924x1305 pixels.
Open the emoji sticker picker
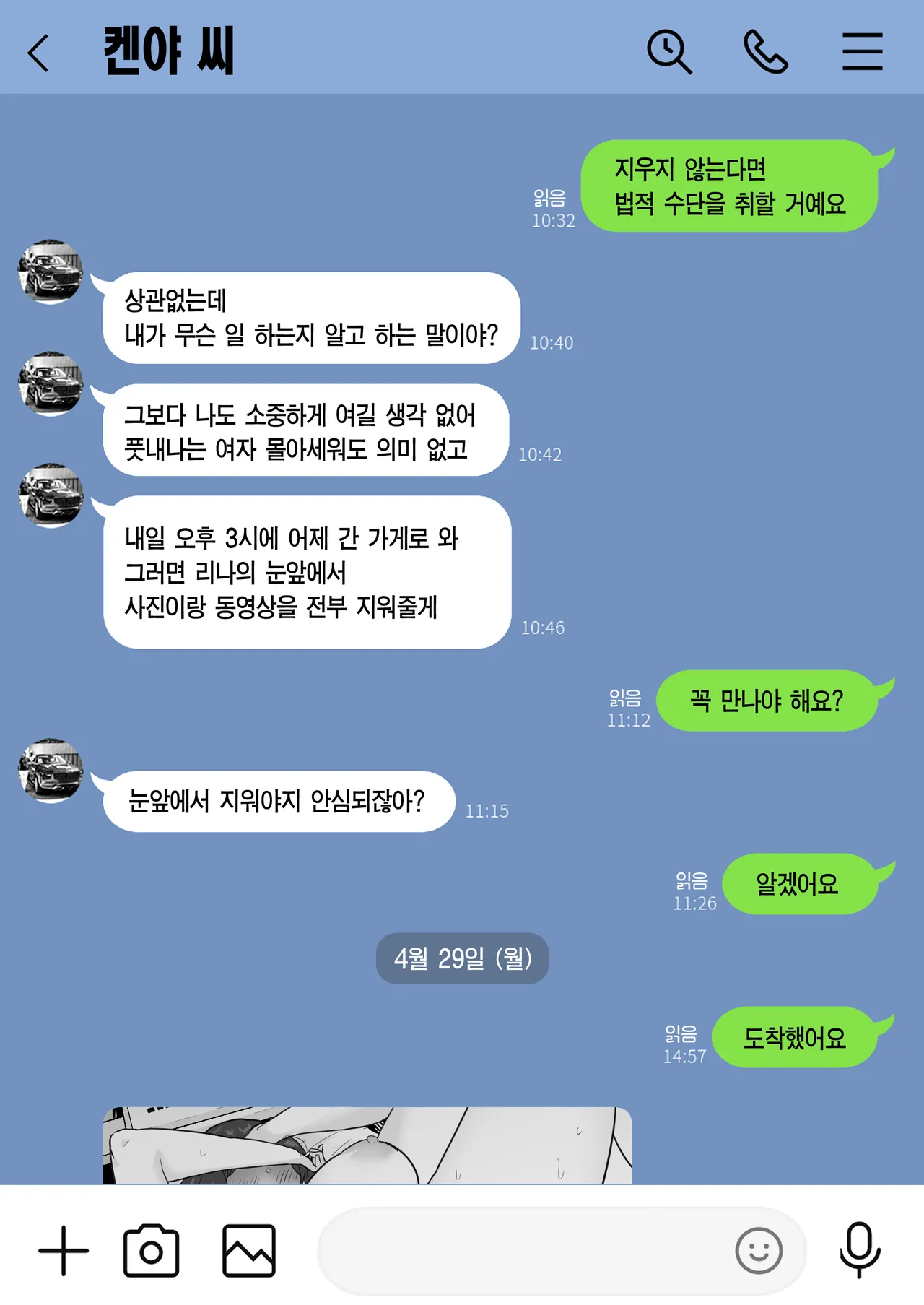point(759,1250)
